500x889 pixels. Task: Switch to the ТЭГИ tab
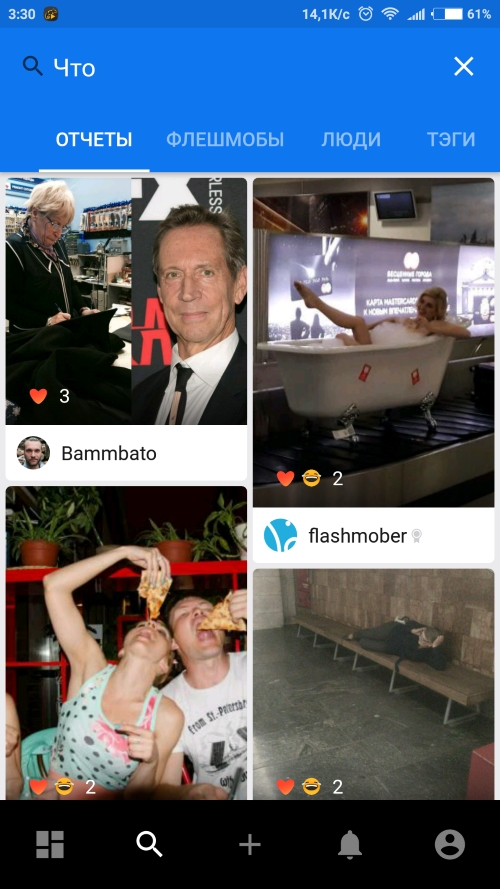(451, 139)
